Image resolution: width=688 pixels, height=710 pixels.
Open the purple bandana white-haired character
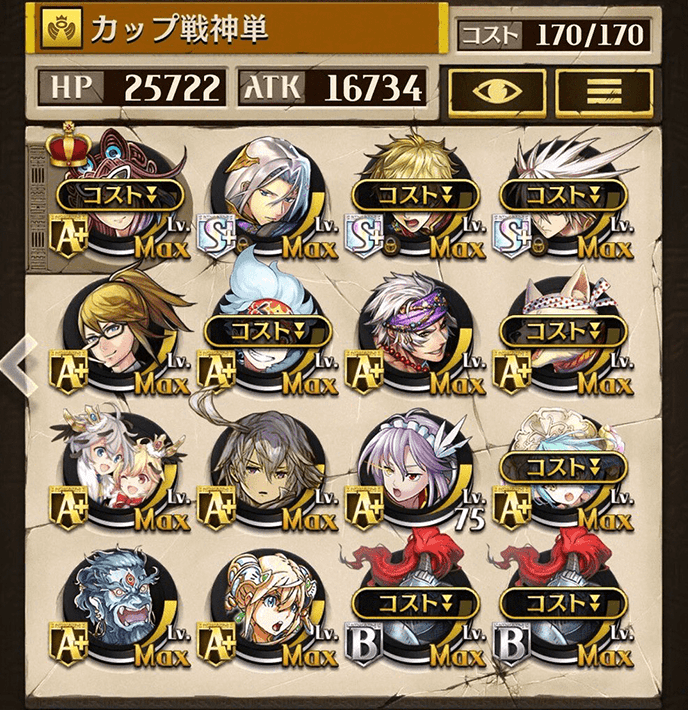tap(412, 330)
